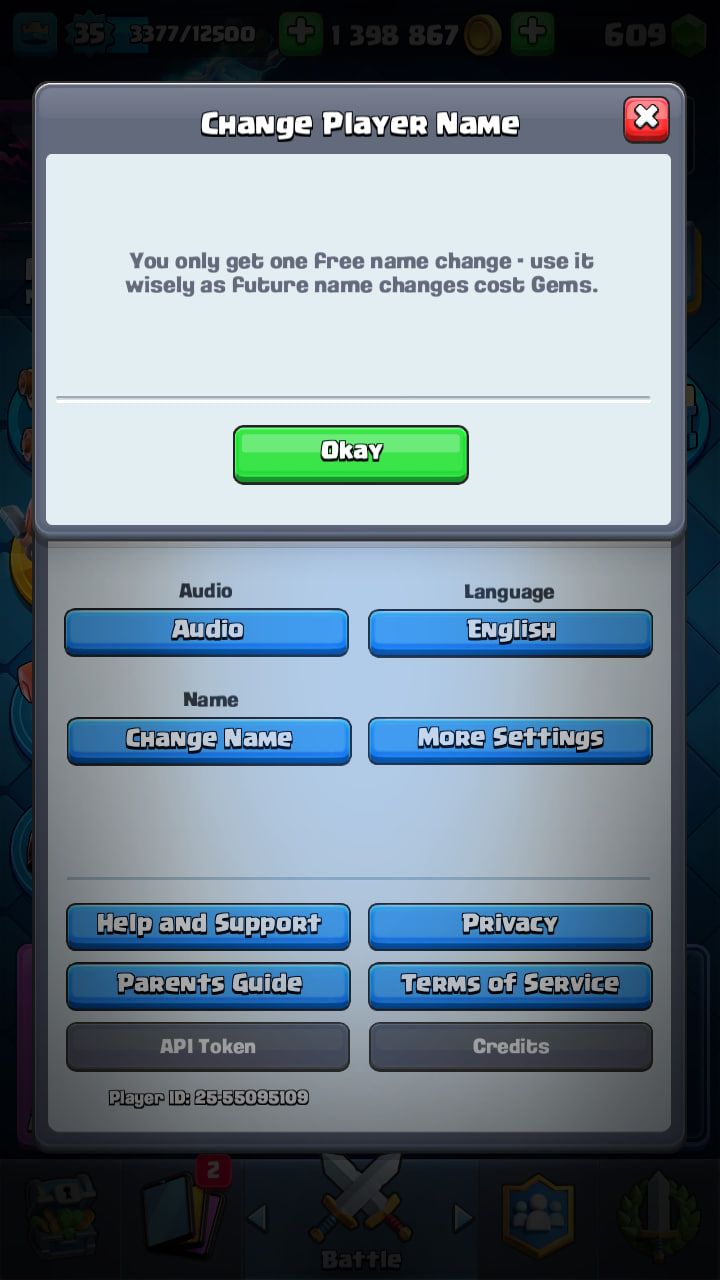Close the Change Player Name dialog

(646, 119)
